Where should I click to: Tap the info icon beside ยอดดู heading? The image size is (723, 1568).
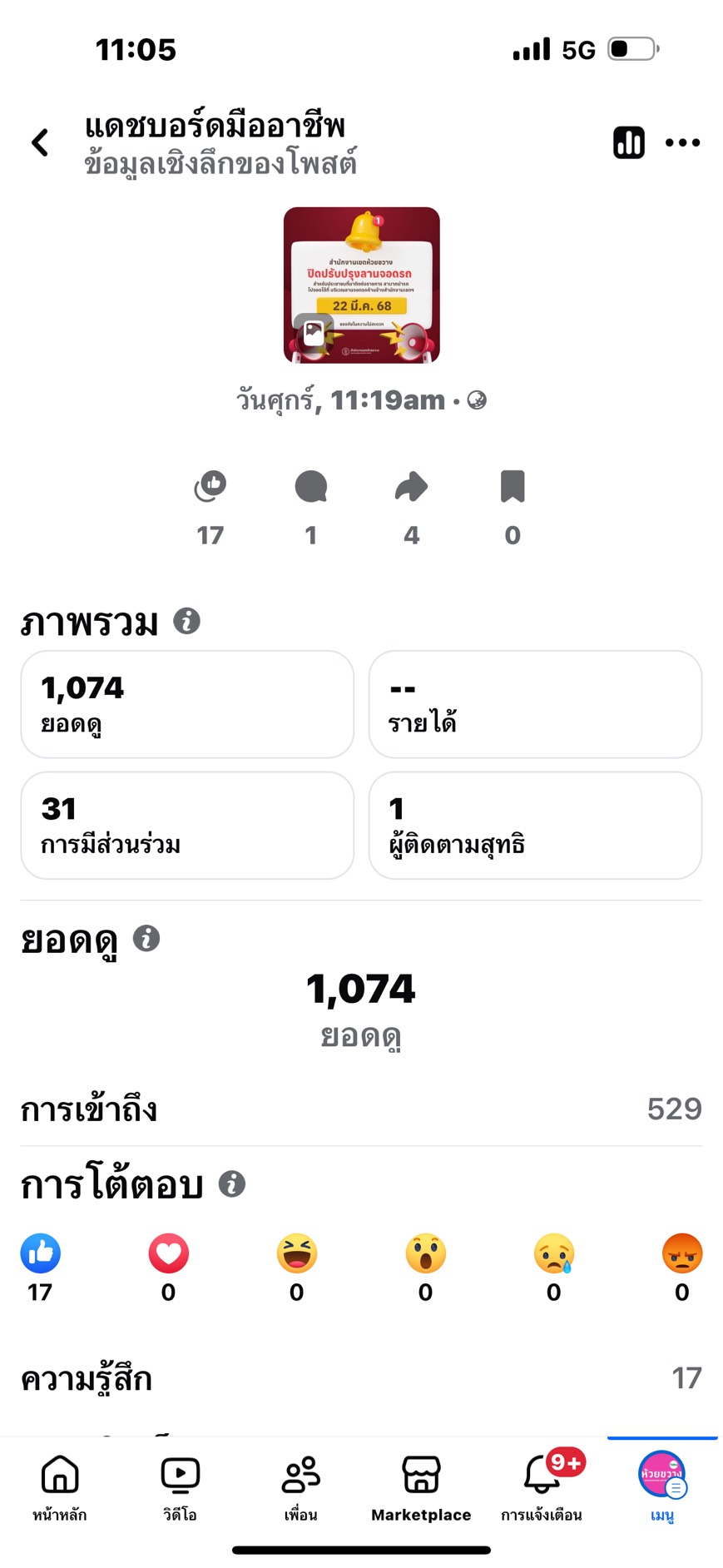click(146, 938)
